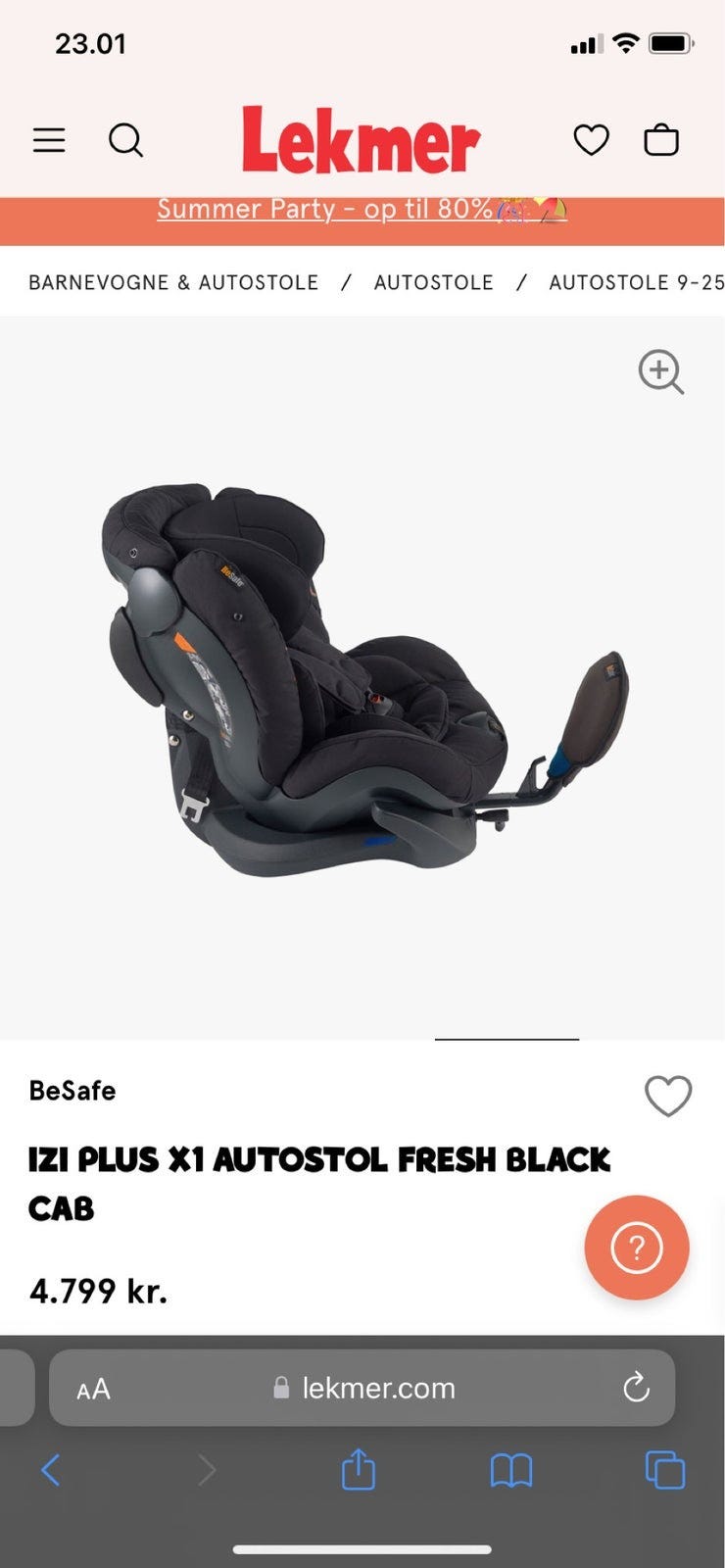Screen dimensions: 725x1568
Task: Open the Summer Party sale banner
Action: [362, 209]
